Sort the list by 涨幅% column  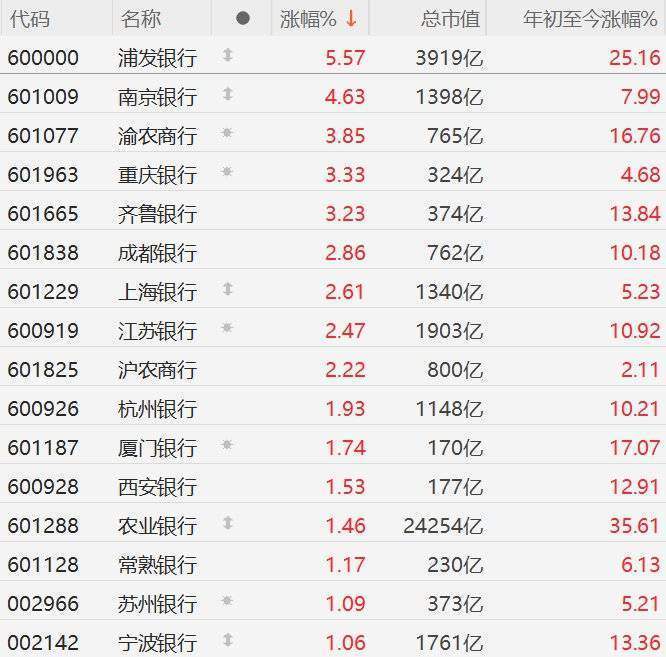coord(318,18)
